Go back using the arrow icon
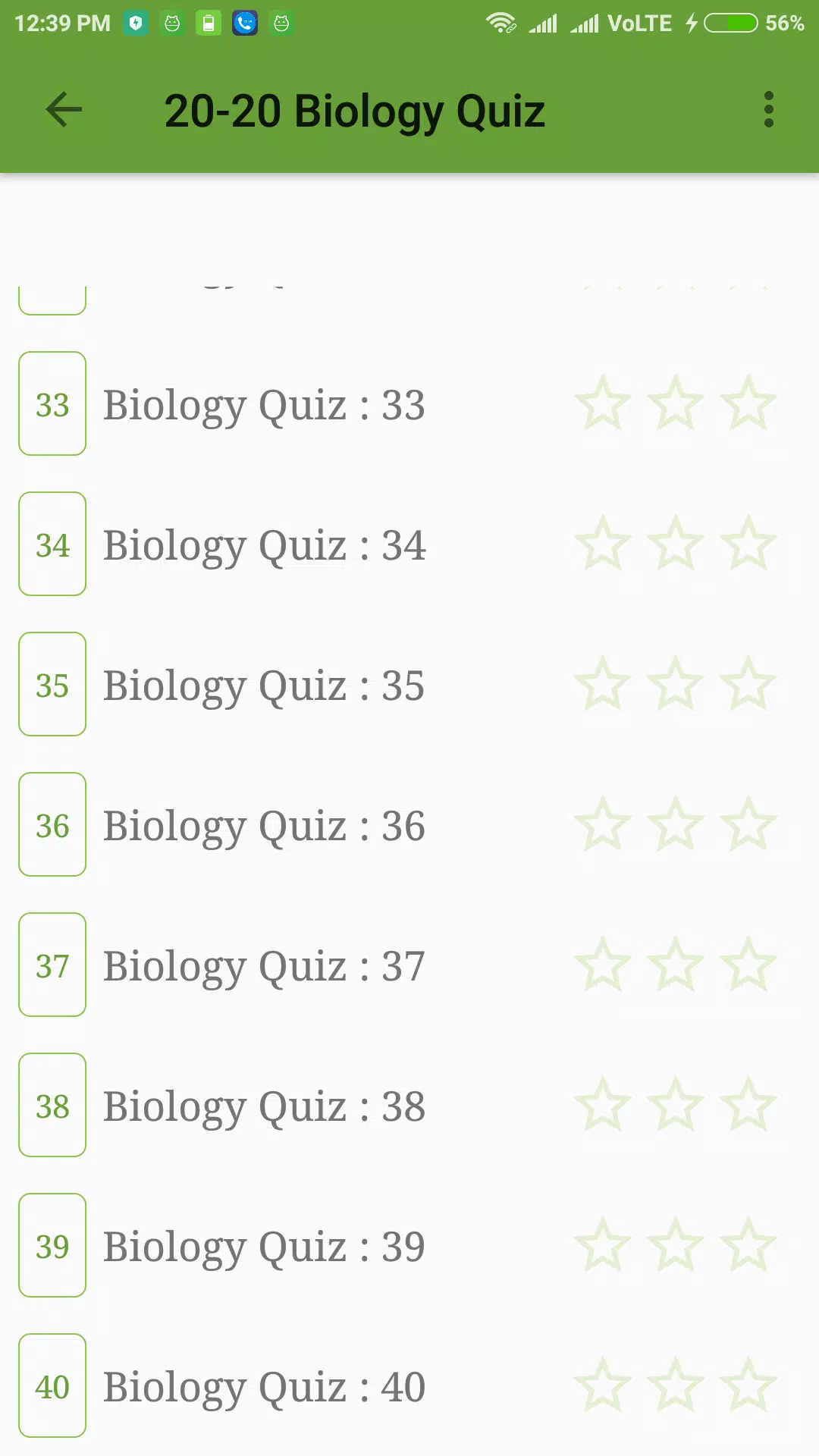Screen dimensions: 819x1456 [64, 110]
